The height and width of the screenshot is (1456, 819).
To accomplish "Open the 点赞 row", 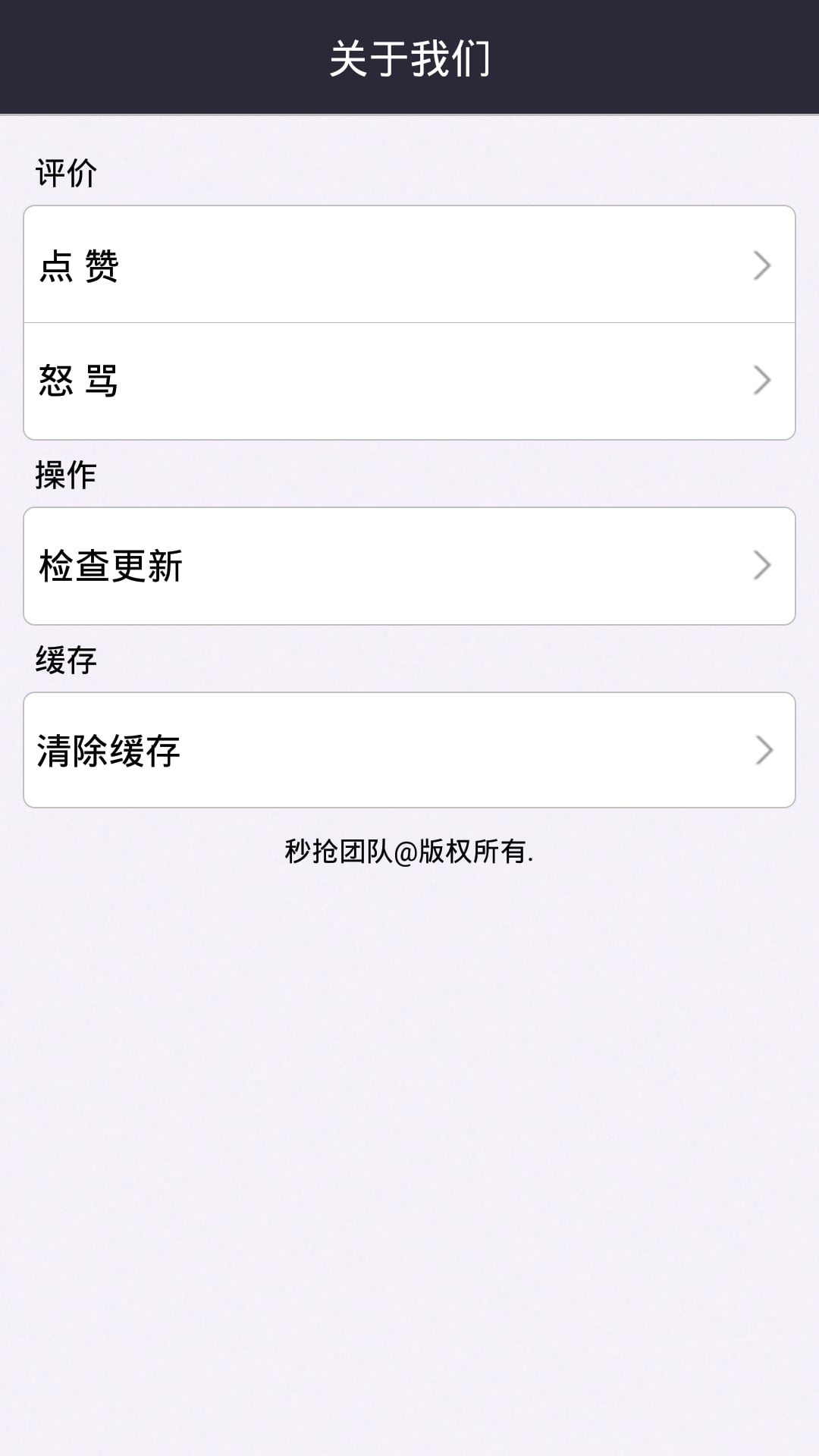I will pos(409,265).
